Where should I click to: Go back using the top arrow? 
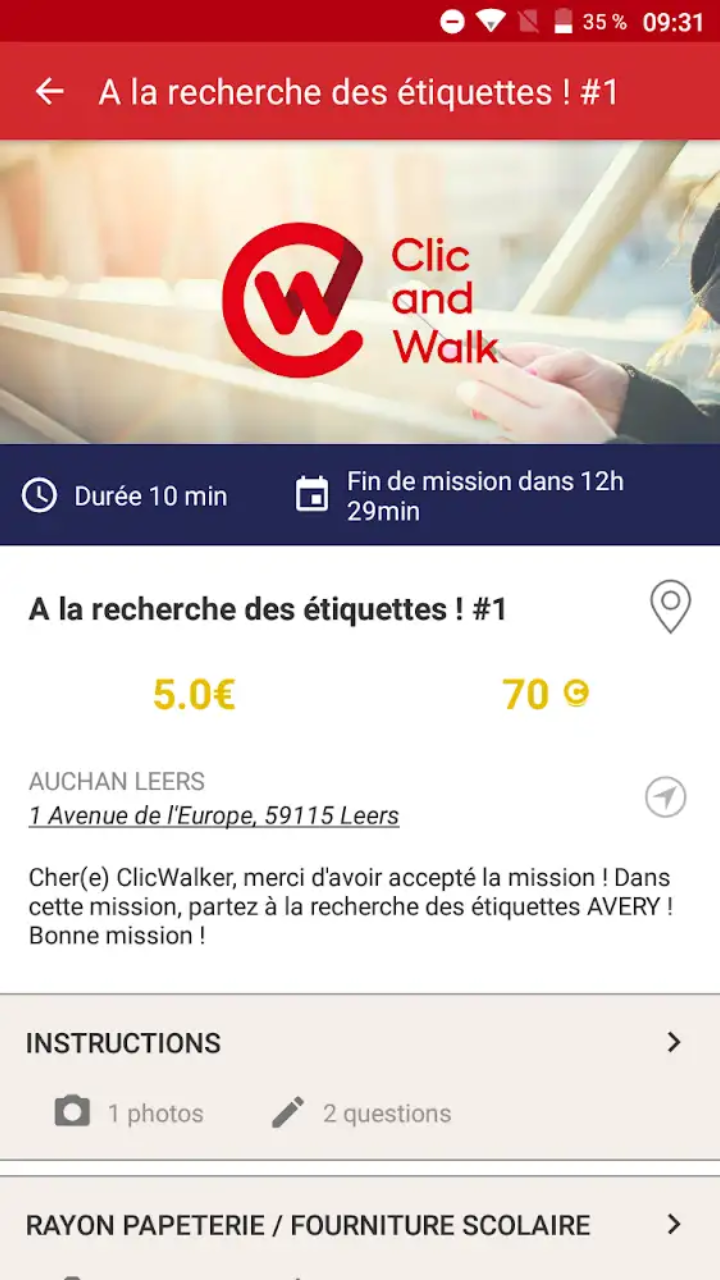pos(49,92)
